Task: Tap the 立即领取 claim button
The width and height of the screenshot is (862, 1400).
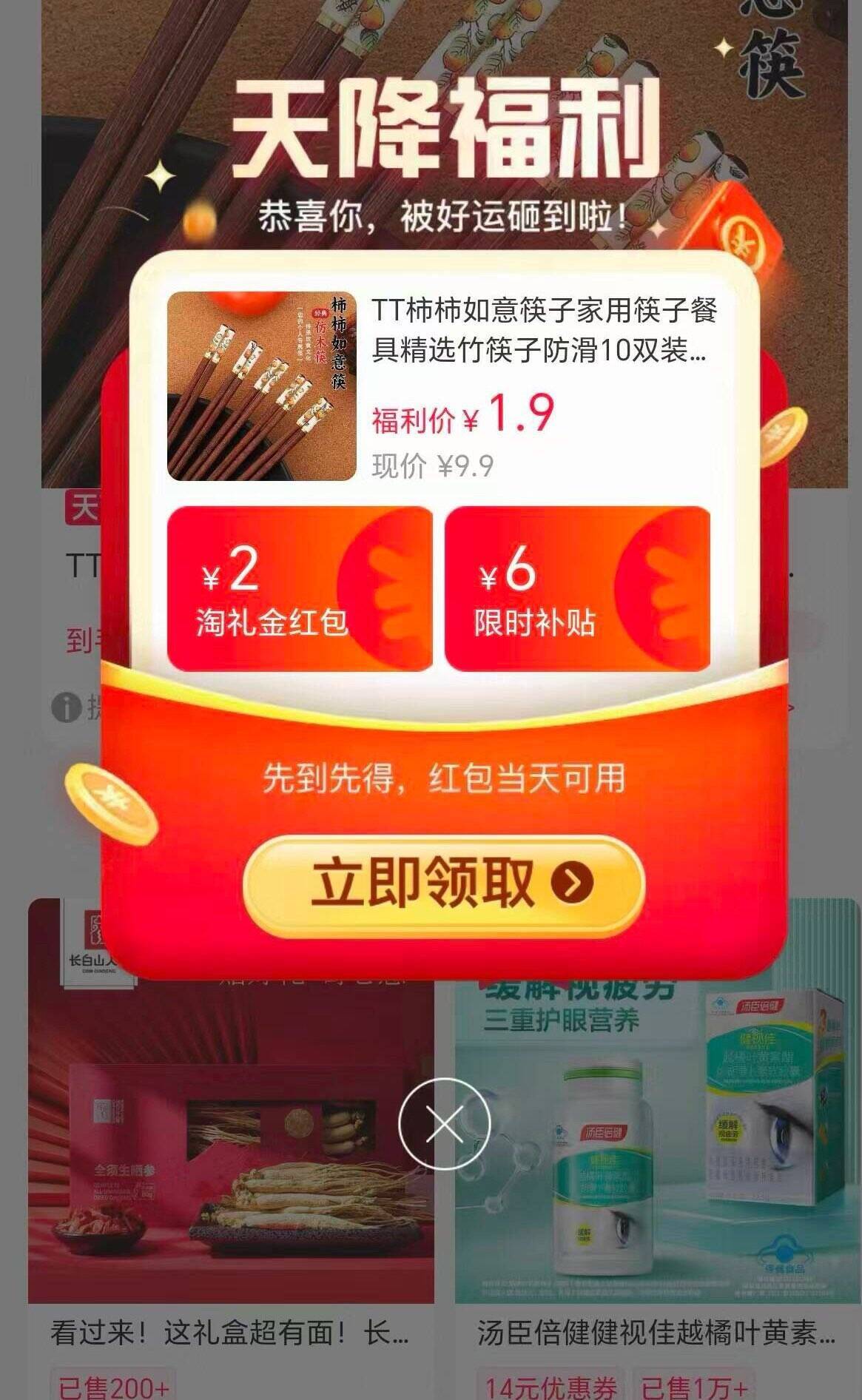Action: 444,884
